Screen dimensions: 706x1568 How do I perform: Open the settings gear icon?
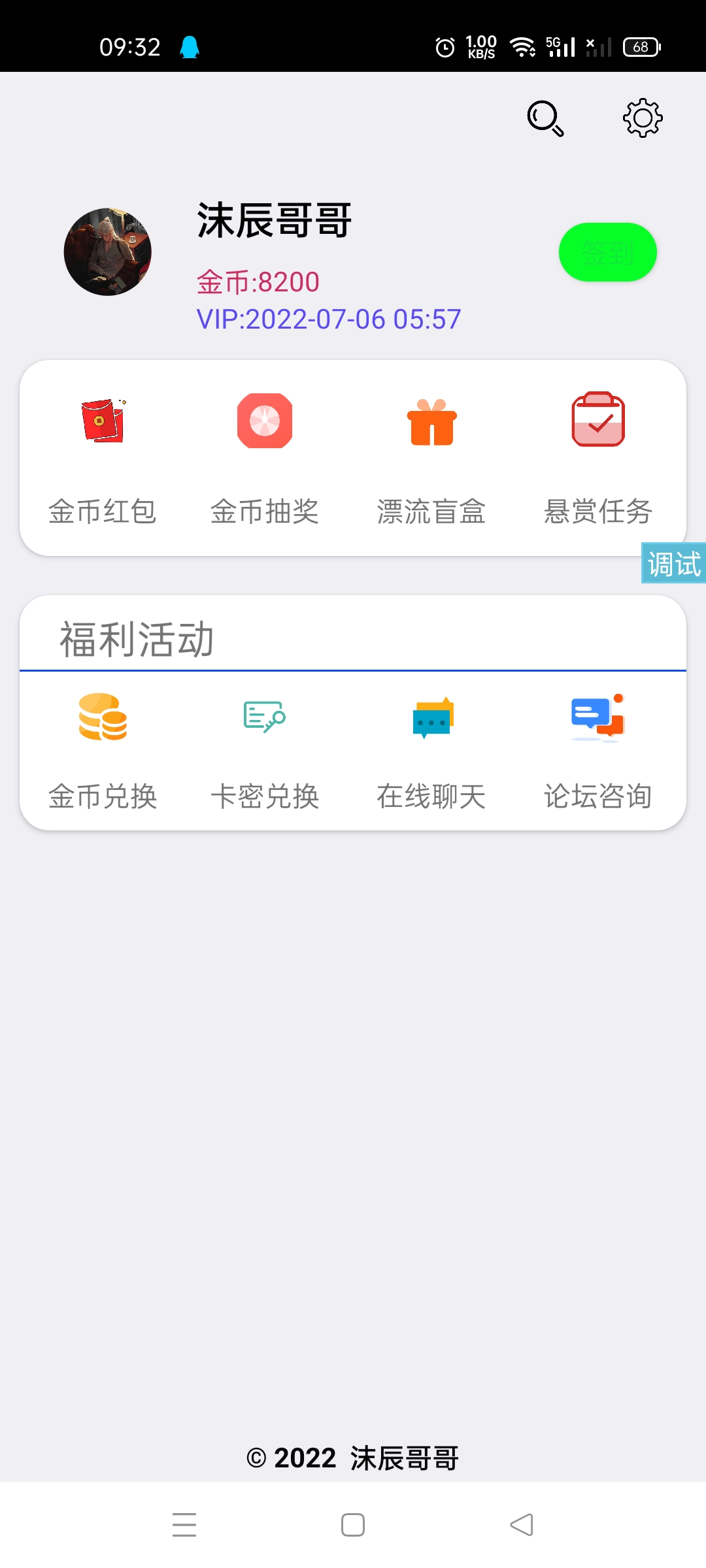coord(643,118)
